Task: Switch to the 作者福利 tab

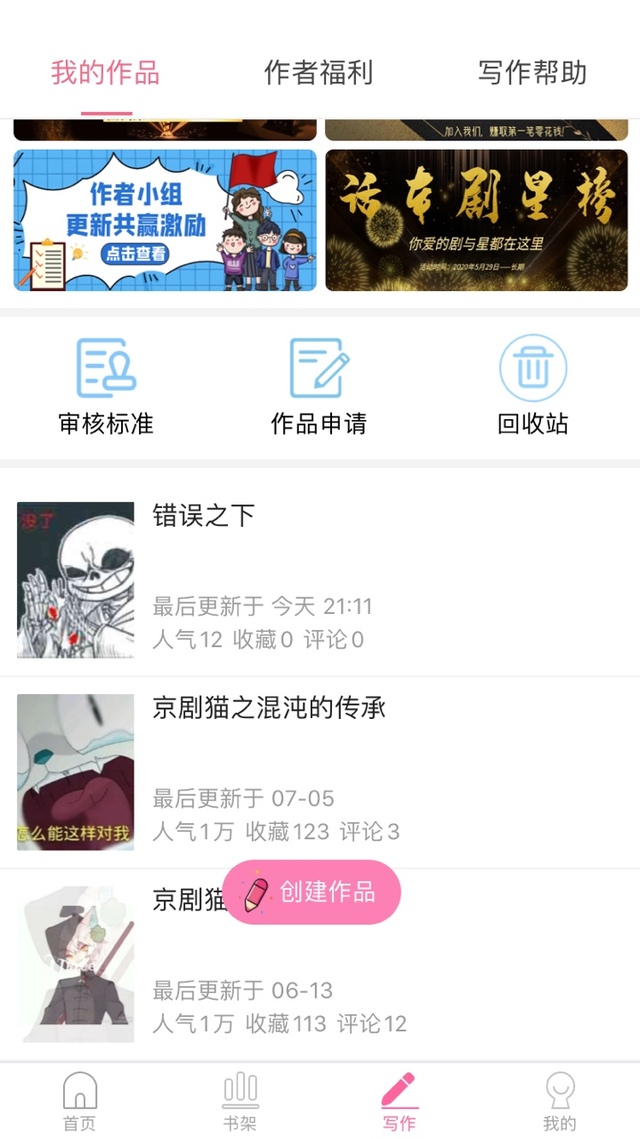Action: coord(318,73)
